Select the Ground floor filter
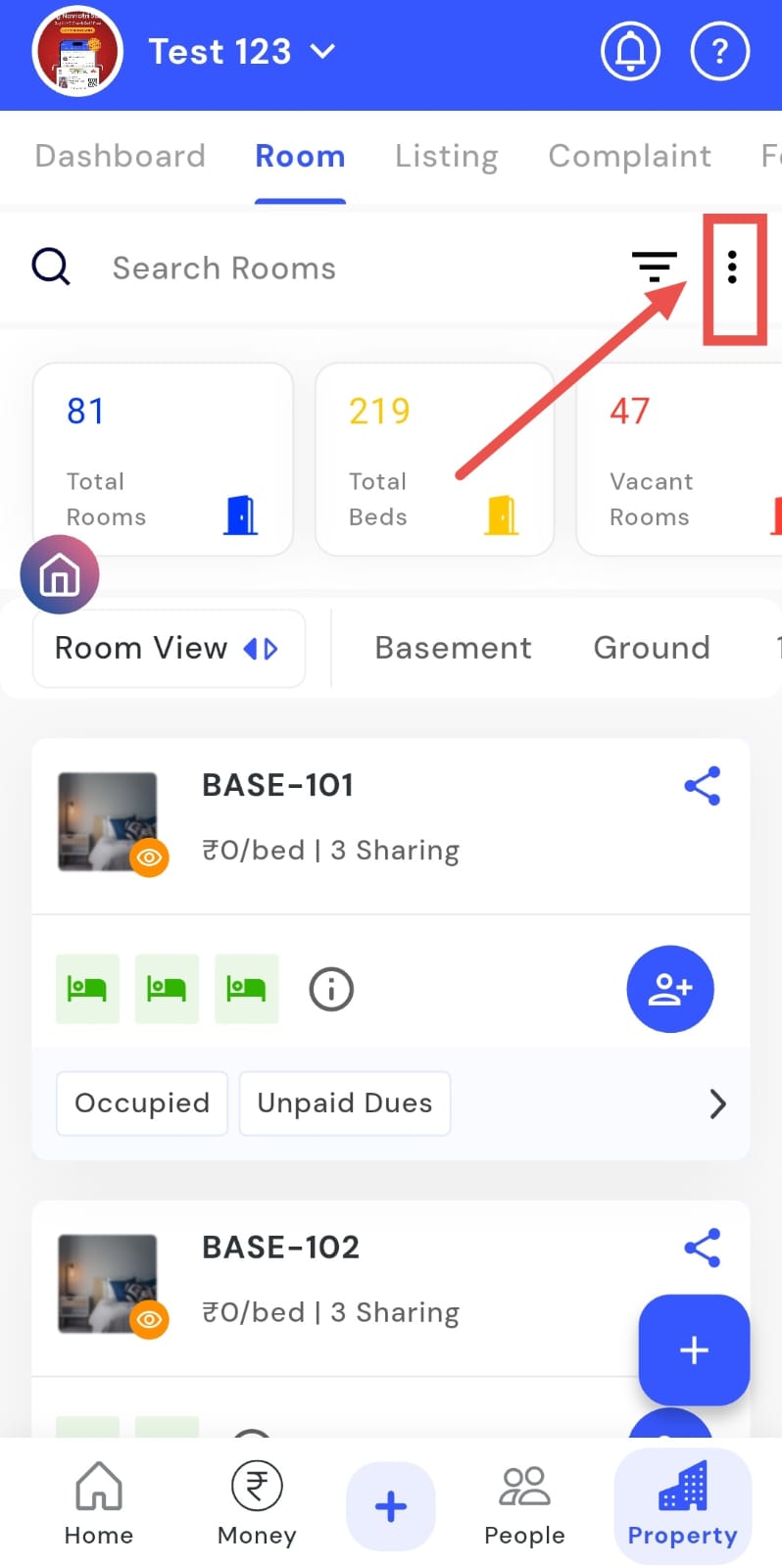The image size is (782, 1568). point(652,648)
